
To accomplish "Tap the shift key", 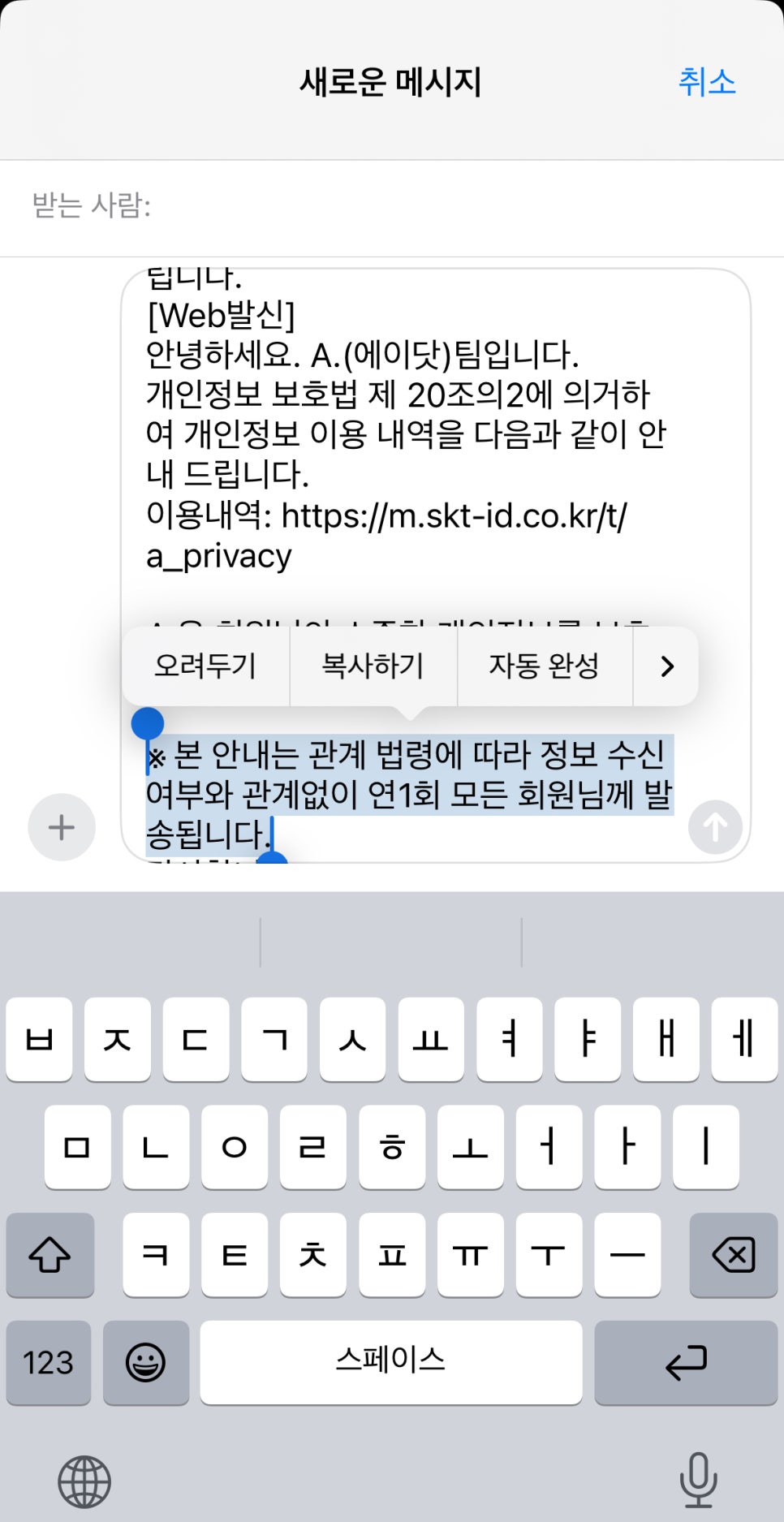I will click(50, 1255).
